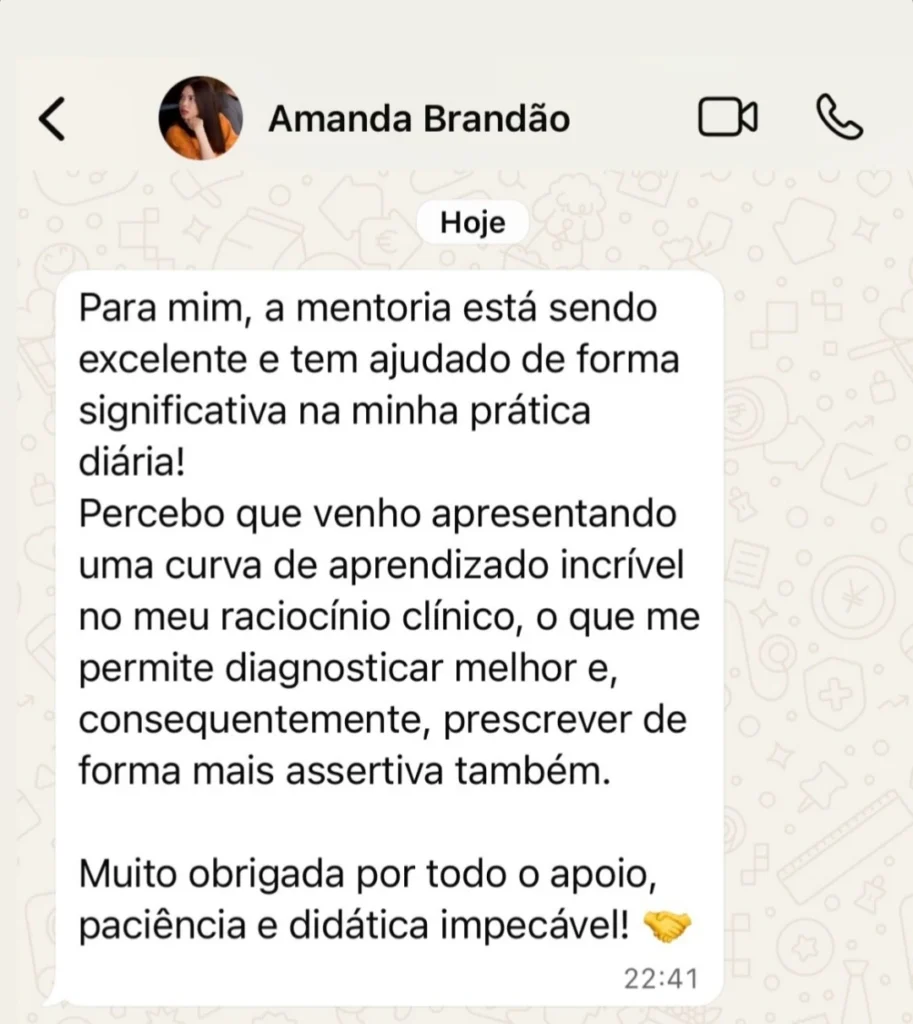This screenshot has width=913, height=1024.
Task: Open Amanda Brandão's profile photo
Action: (x=200, y=118)
